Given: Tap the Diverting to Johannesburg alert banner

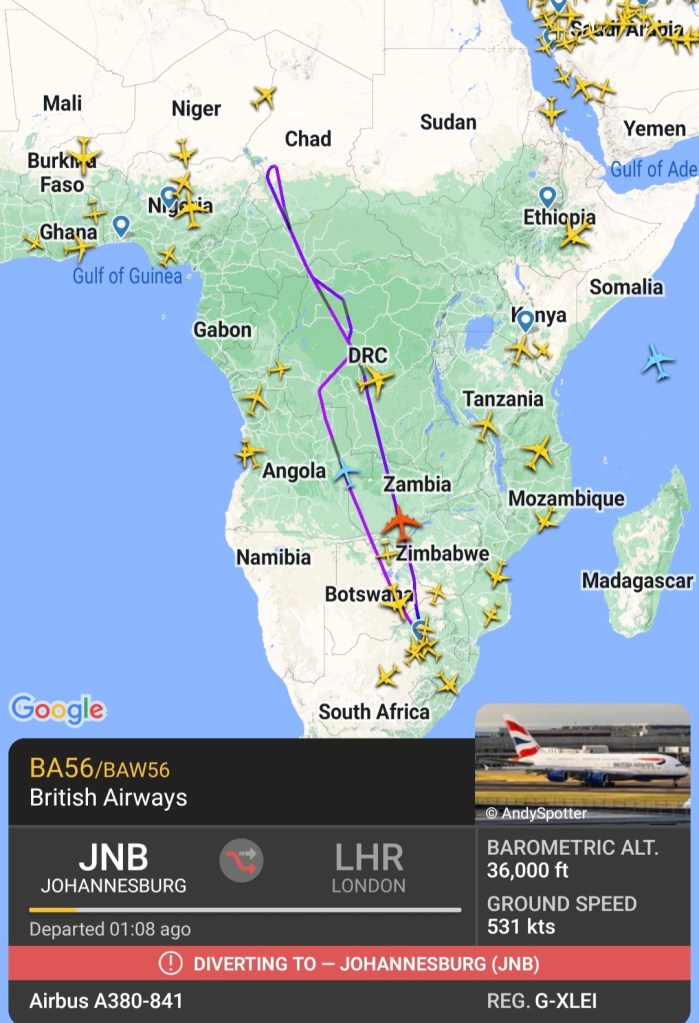Looking at the screenshot, I should click(x=349, y=964).
